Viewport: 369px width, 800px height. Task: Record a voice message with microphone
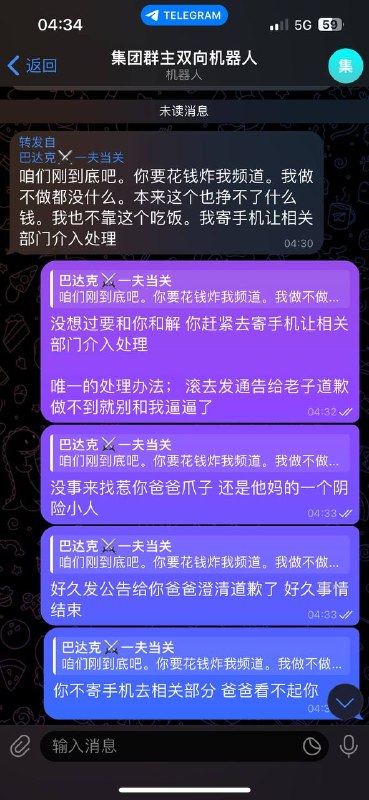click(x=349, y=746)
